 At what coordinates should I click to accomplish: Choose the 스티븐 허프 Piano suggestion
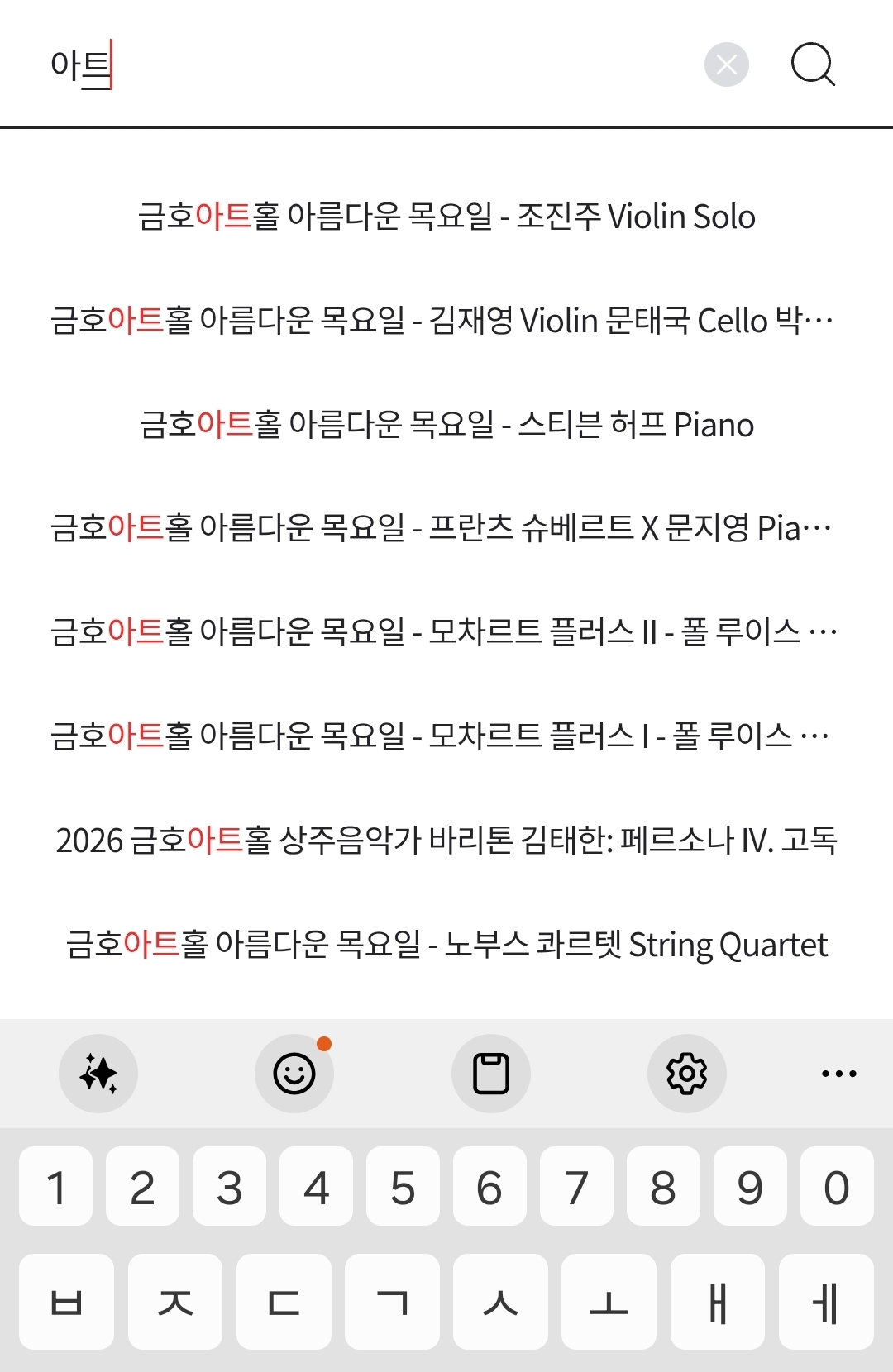click(x=446, y=425)
